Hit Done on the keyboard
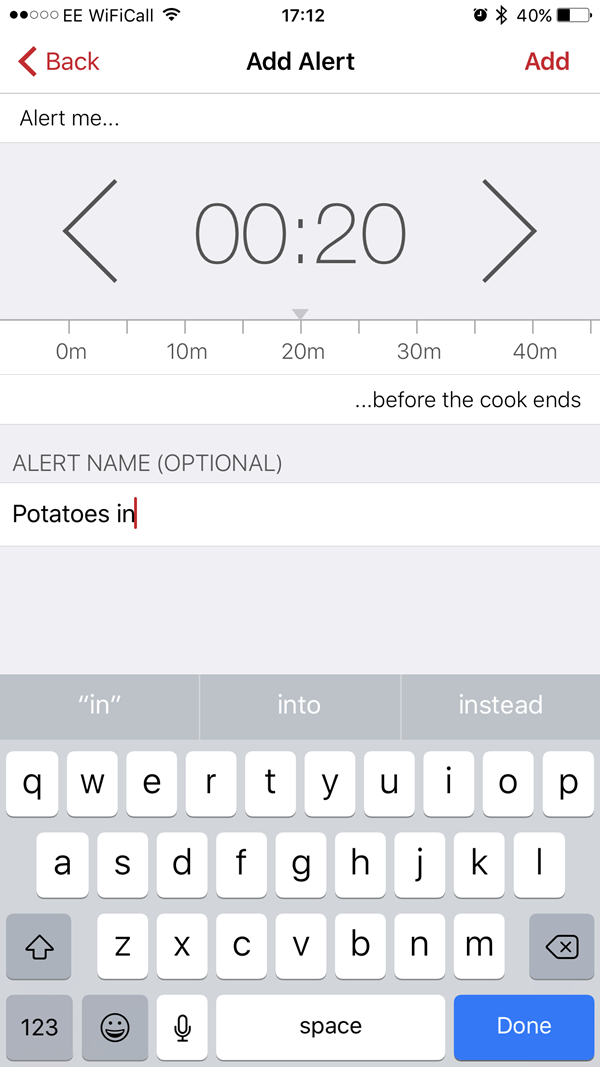The image size is (600, 1067). [523, 1026]
